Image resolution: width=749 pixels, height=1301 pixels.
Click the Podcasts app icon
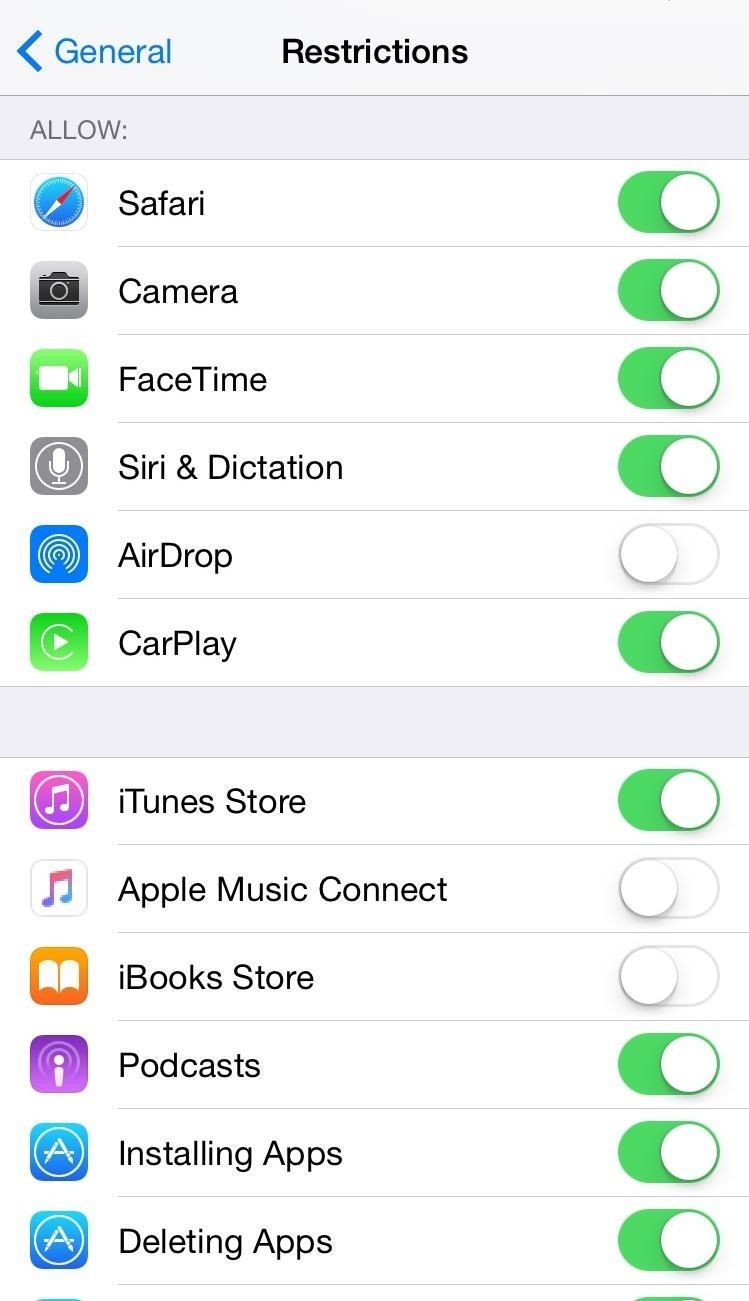click(58, 1064)
